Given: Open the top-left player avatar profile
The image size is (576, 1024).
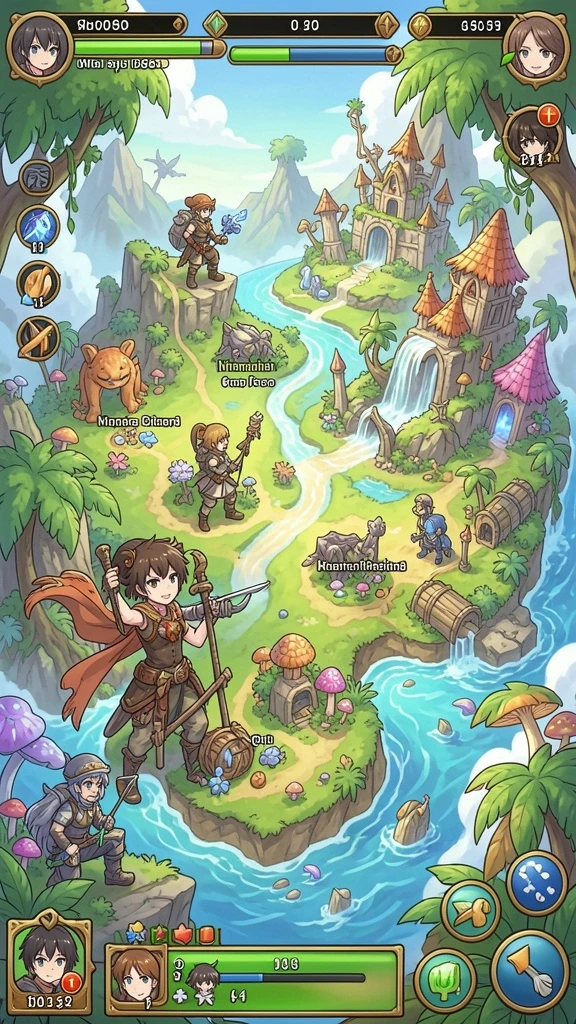Looking at the screenshot, I should pyautogui.click(x=39, y=45).
